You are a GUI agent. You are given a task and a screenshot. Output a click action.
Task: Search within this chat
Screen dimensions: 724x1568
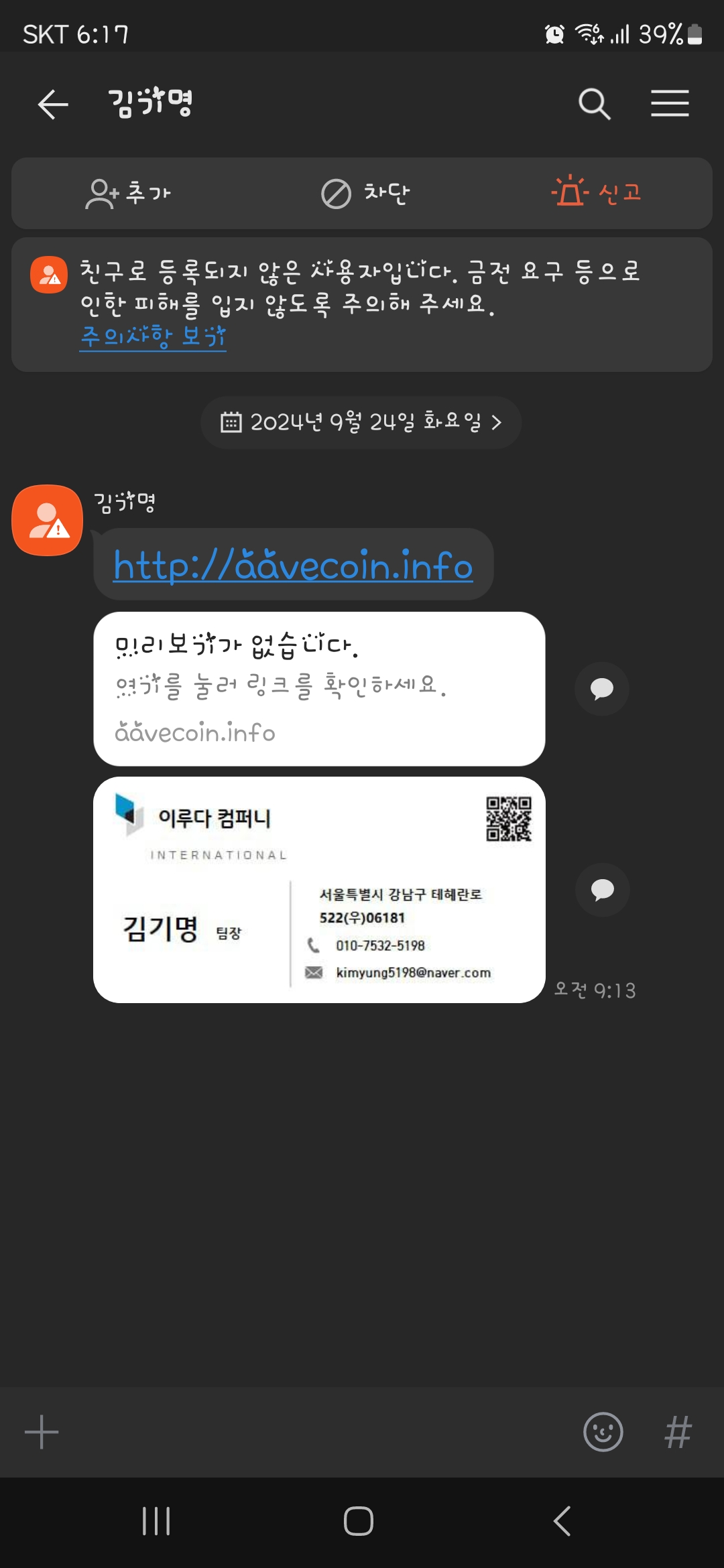[x=594, y=105]
